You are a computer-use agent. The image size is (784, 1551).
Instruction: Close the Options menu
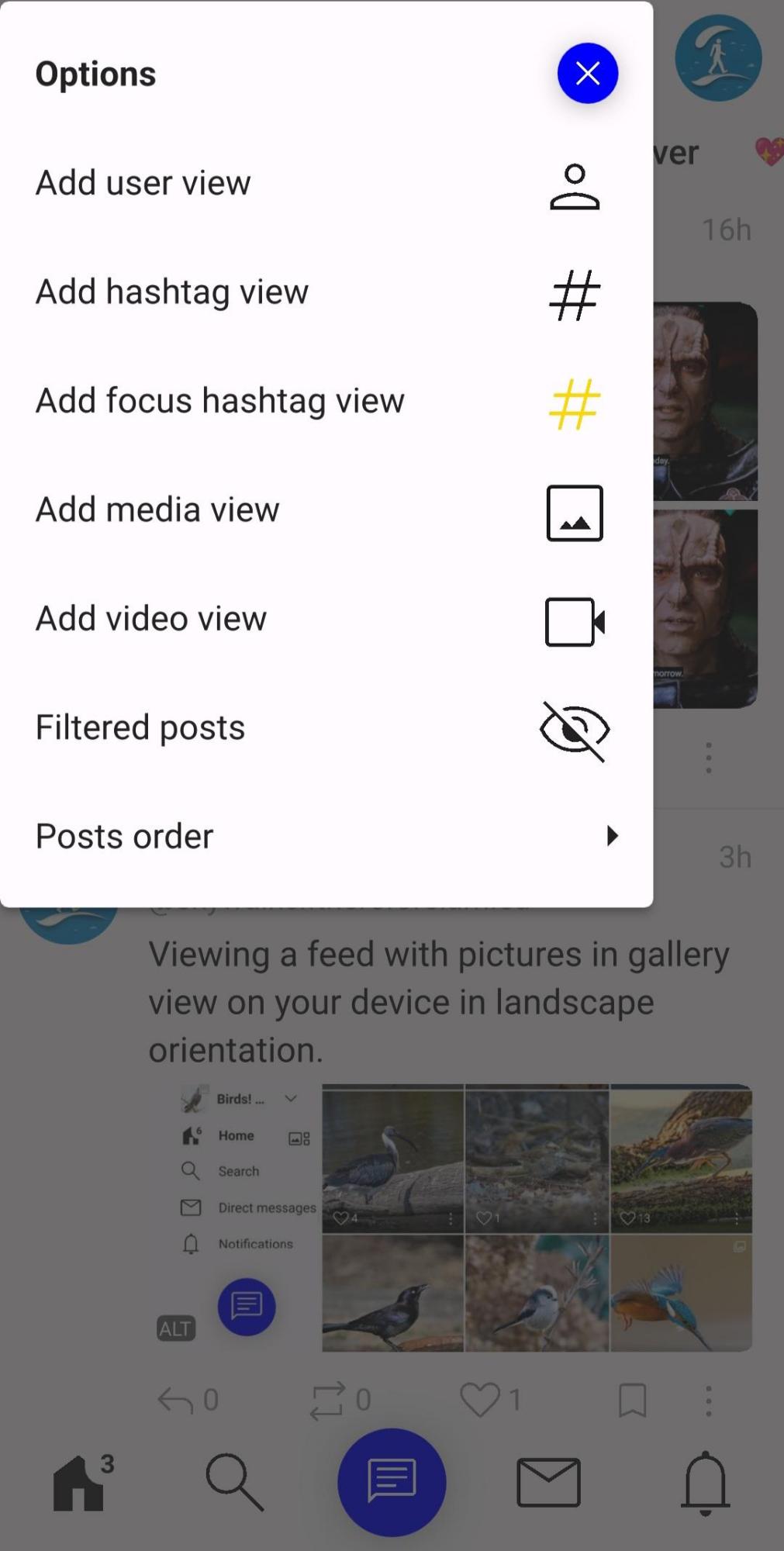pyautogui.click(x=587, y=74)
